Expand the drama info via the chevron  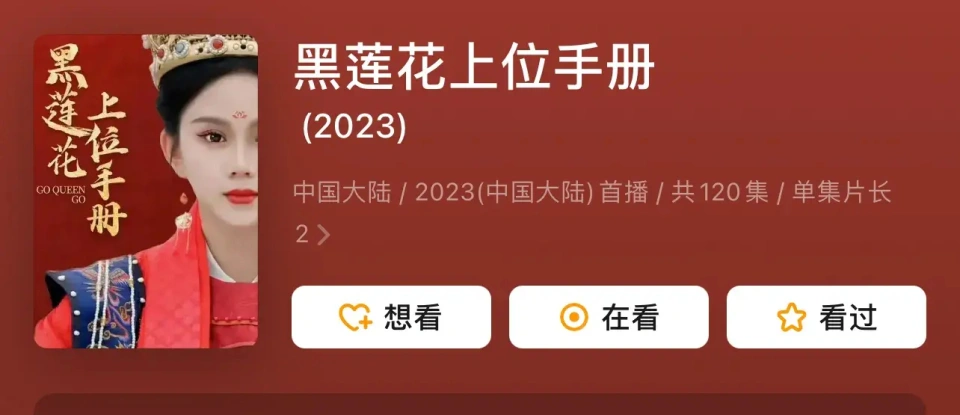point(322,236)
